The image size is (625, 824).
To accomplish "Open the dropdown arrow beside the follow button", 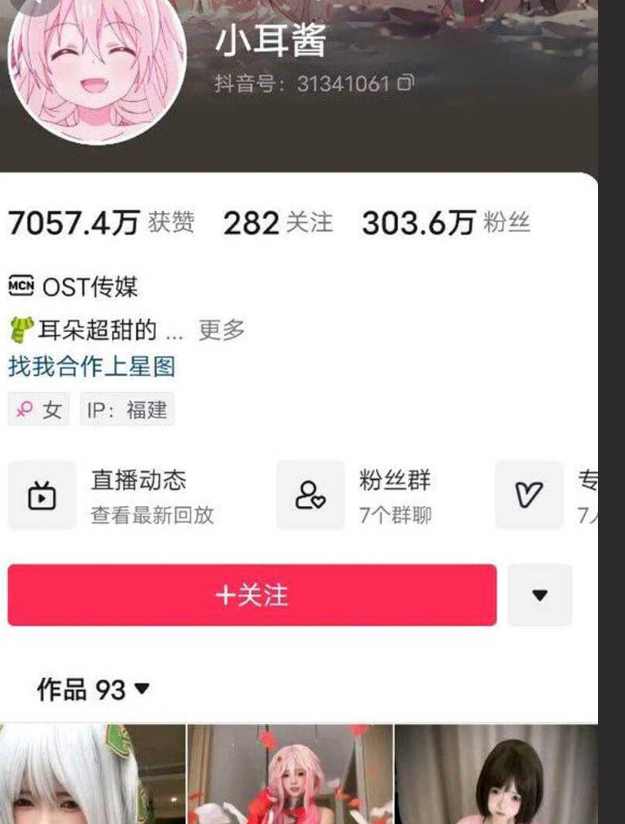I will pyautogui.click(x=540, y=595).
